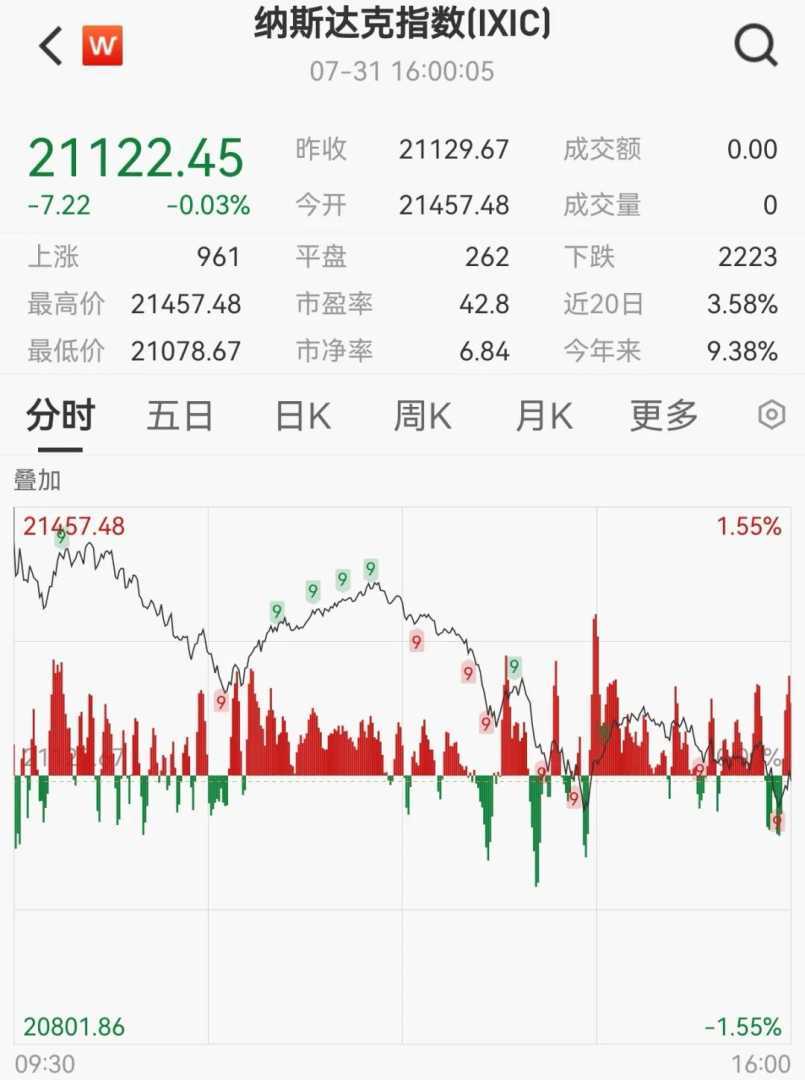The width and height of the screenshot is (805, 1080).
Task: Open chart settings hexagon icon
Action: pyautogui.click(x=771, y=415)
